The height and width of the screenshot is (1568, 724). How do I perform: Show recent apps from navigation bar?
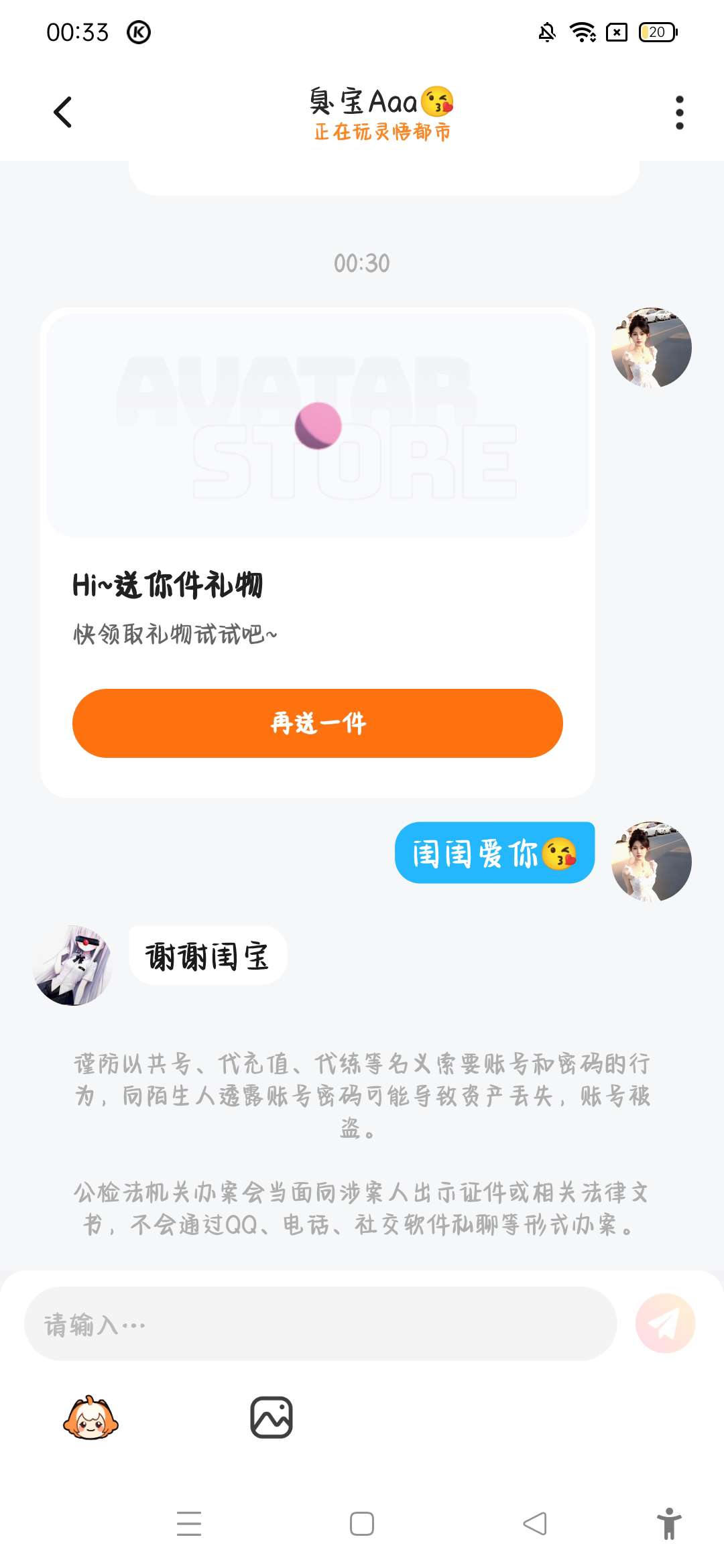point(189,1524)
